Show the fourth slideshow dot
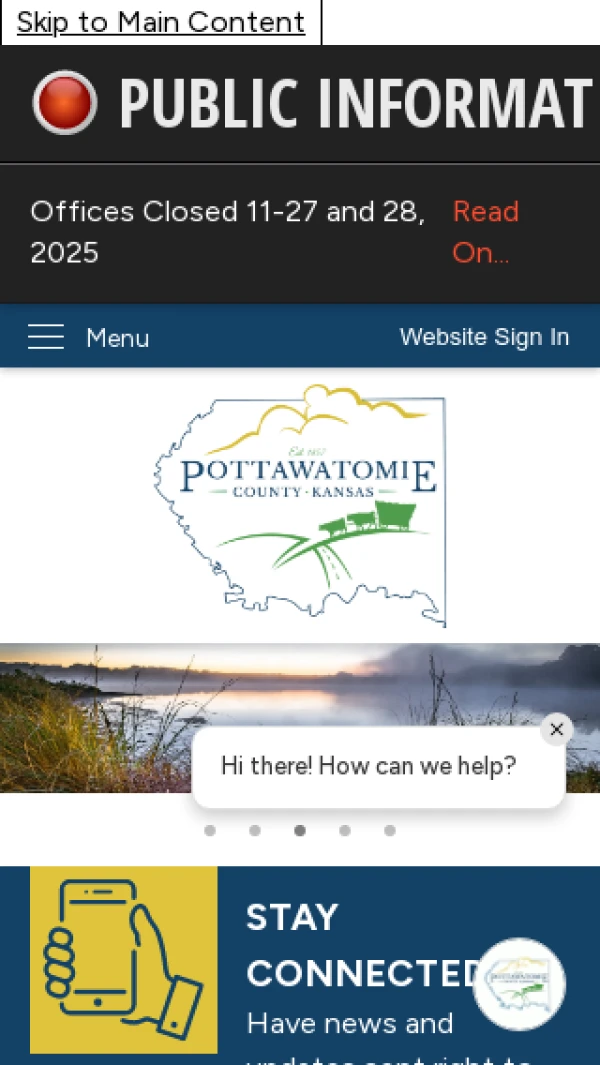Image resolution: width=600 pixels, height=1065 pixels. pos(345,830)
